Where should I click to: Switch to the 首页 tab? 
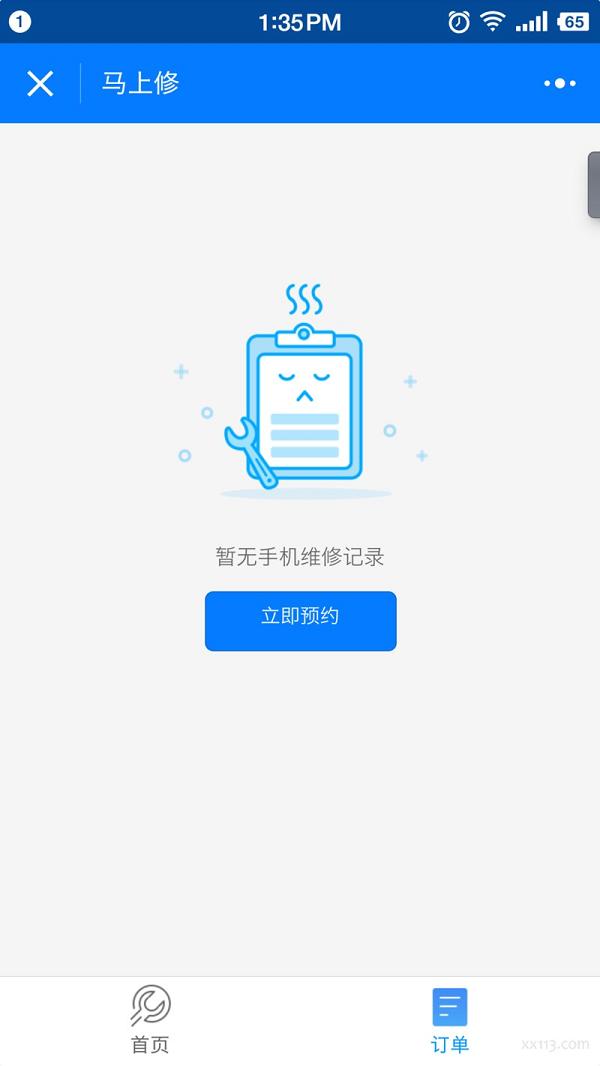(x=150, y=1020)
